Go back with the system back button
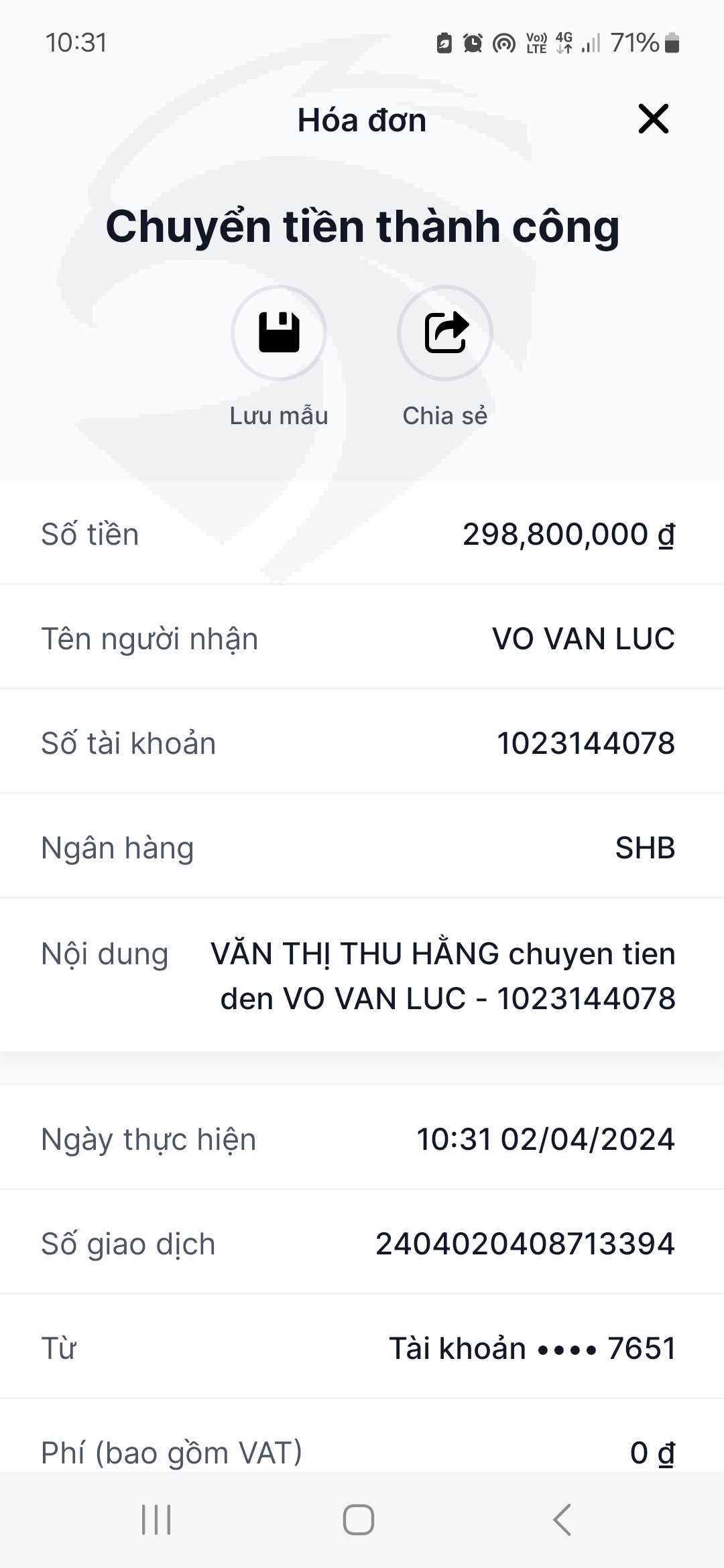Image resolution: width=724 pixels, height=1568 pixels. click(x=562, y=1519)
